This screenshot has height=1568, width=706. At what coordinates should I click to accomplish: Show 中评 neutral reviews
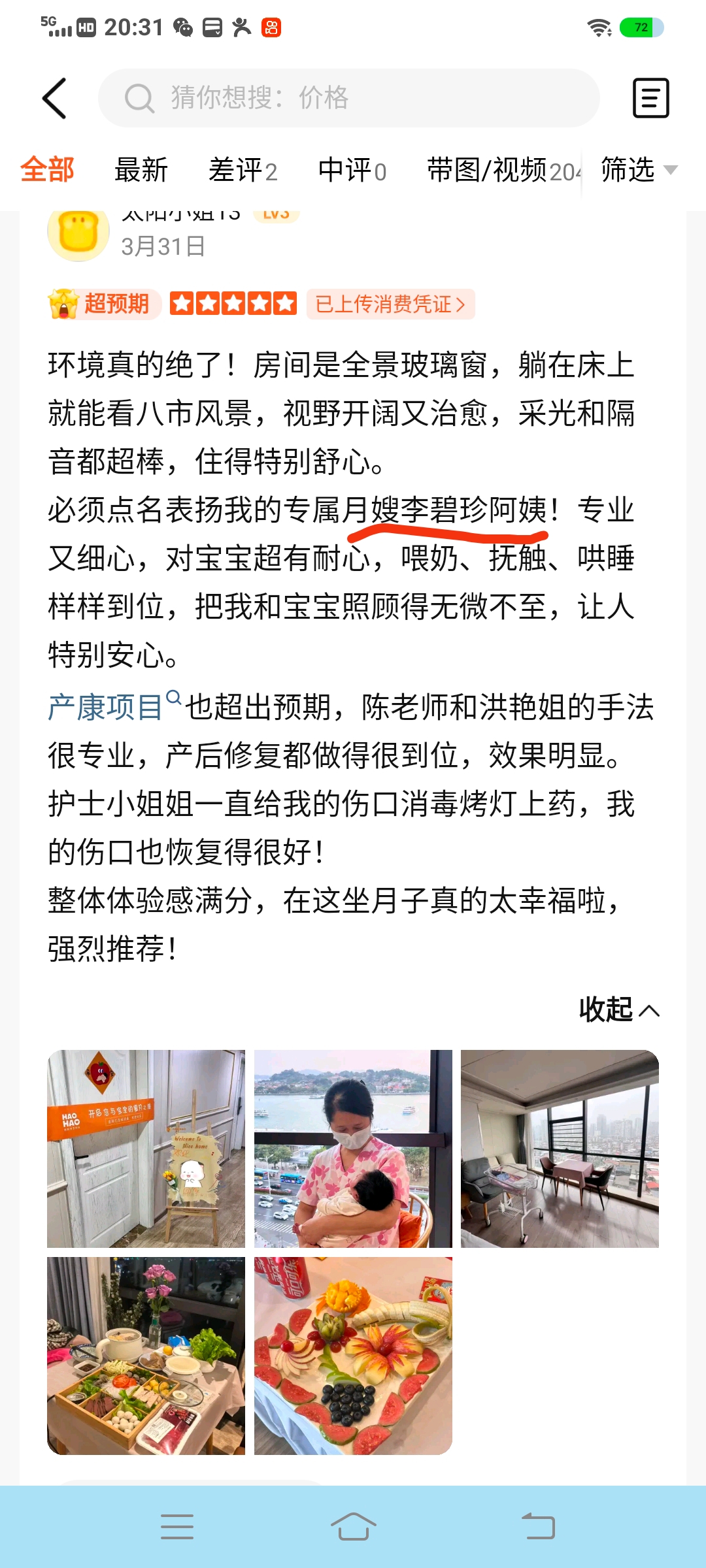(x=352, y=171)
